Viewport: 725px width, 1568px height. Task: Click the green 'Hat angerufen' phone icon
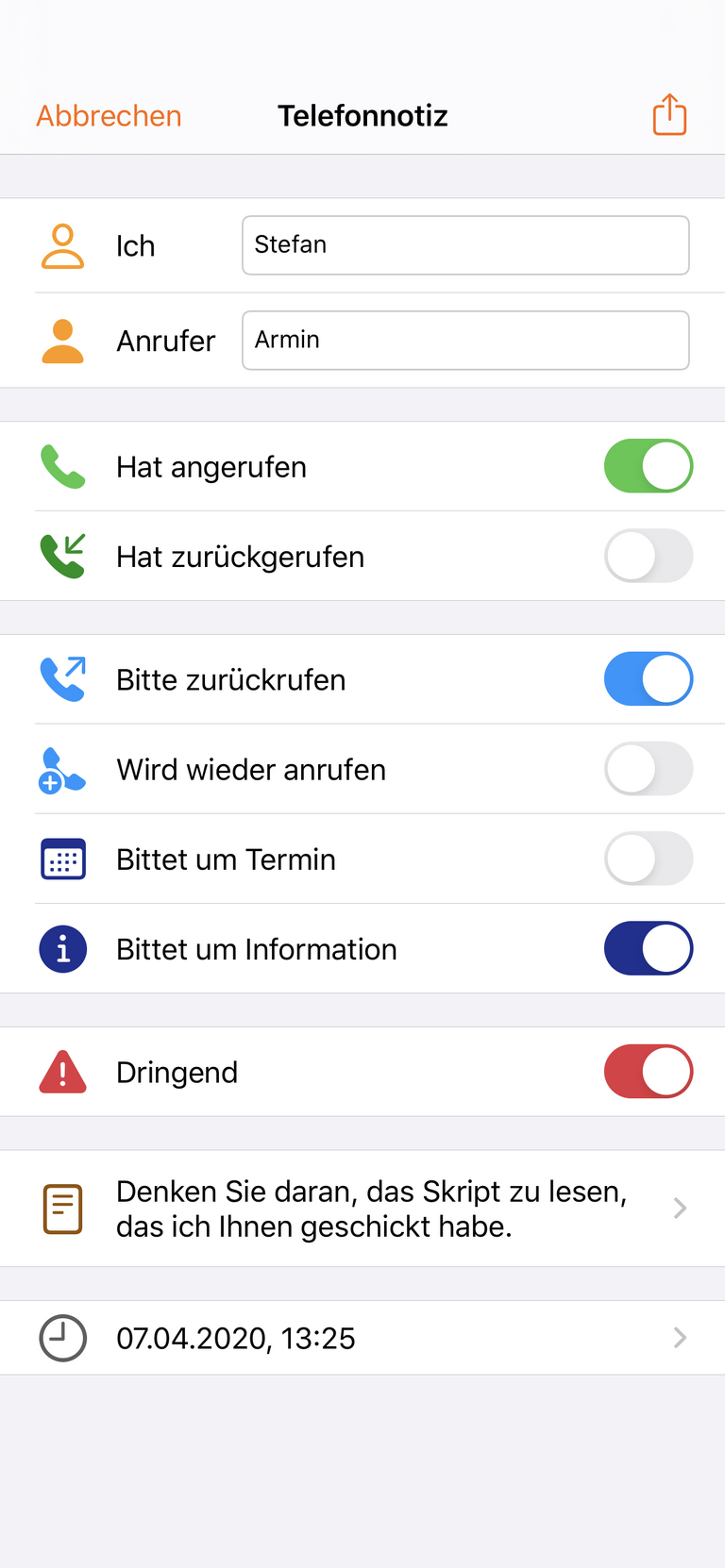click(x=61, y=466)
